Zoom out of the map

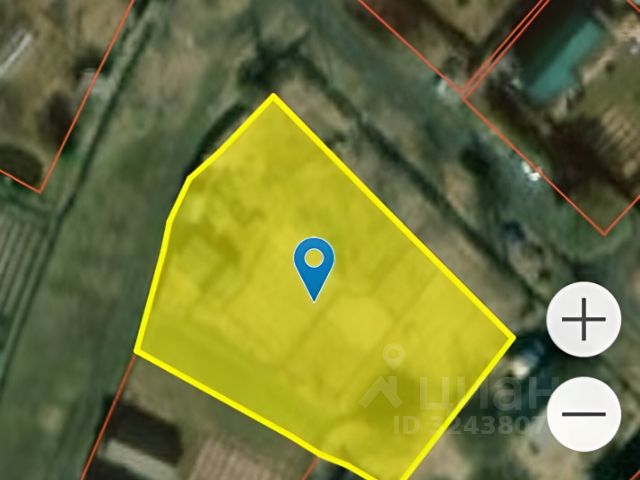584,413
